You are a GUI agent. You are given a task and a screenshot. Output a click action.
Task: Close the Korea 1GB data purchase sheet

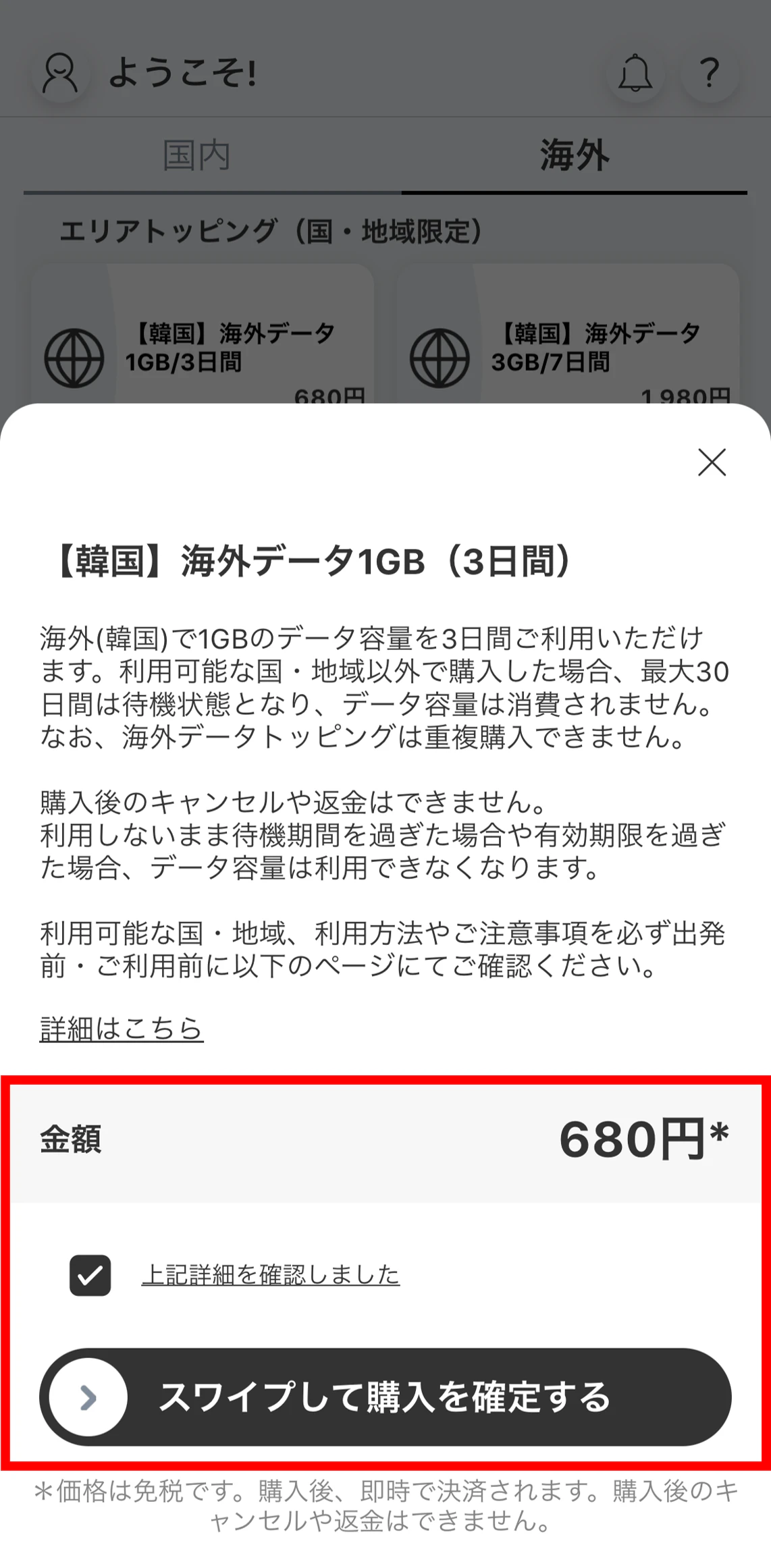(712, 462)
